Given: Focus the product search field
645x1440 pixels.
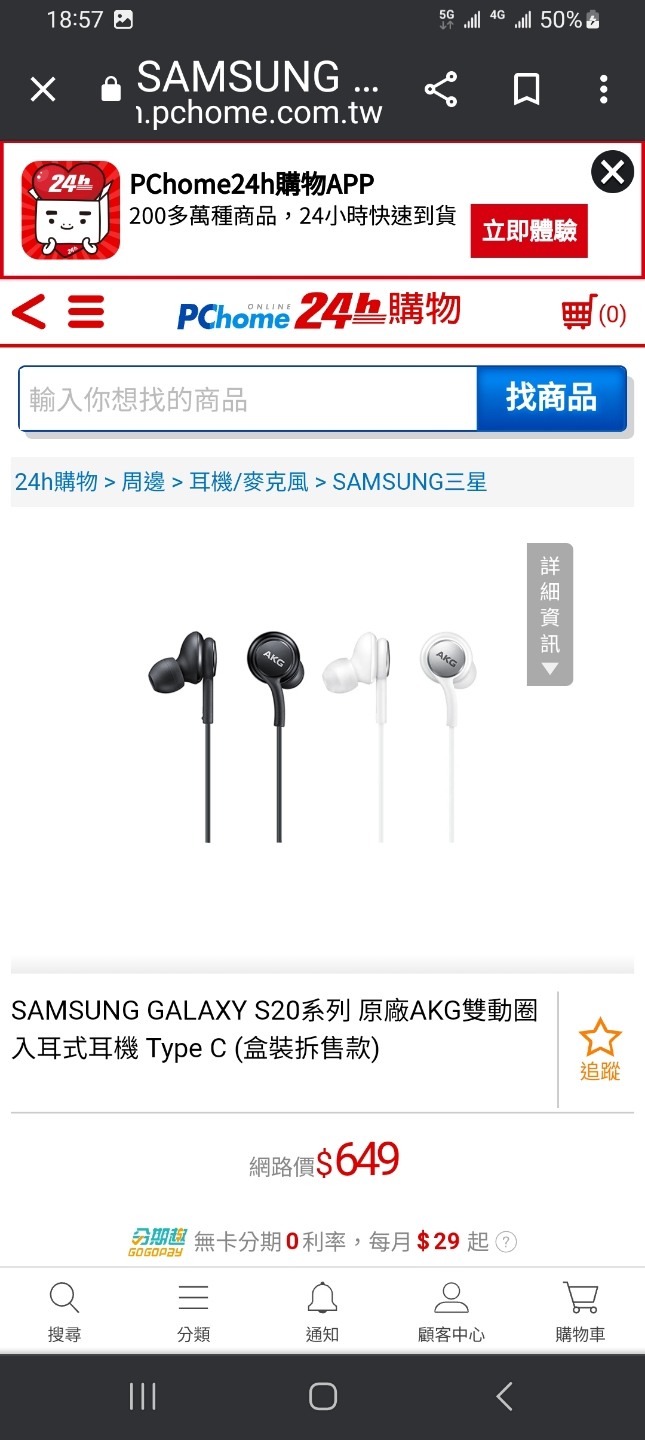Looking at the screenshot, I should (x=247, y=400).
